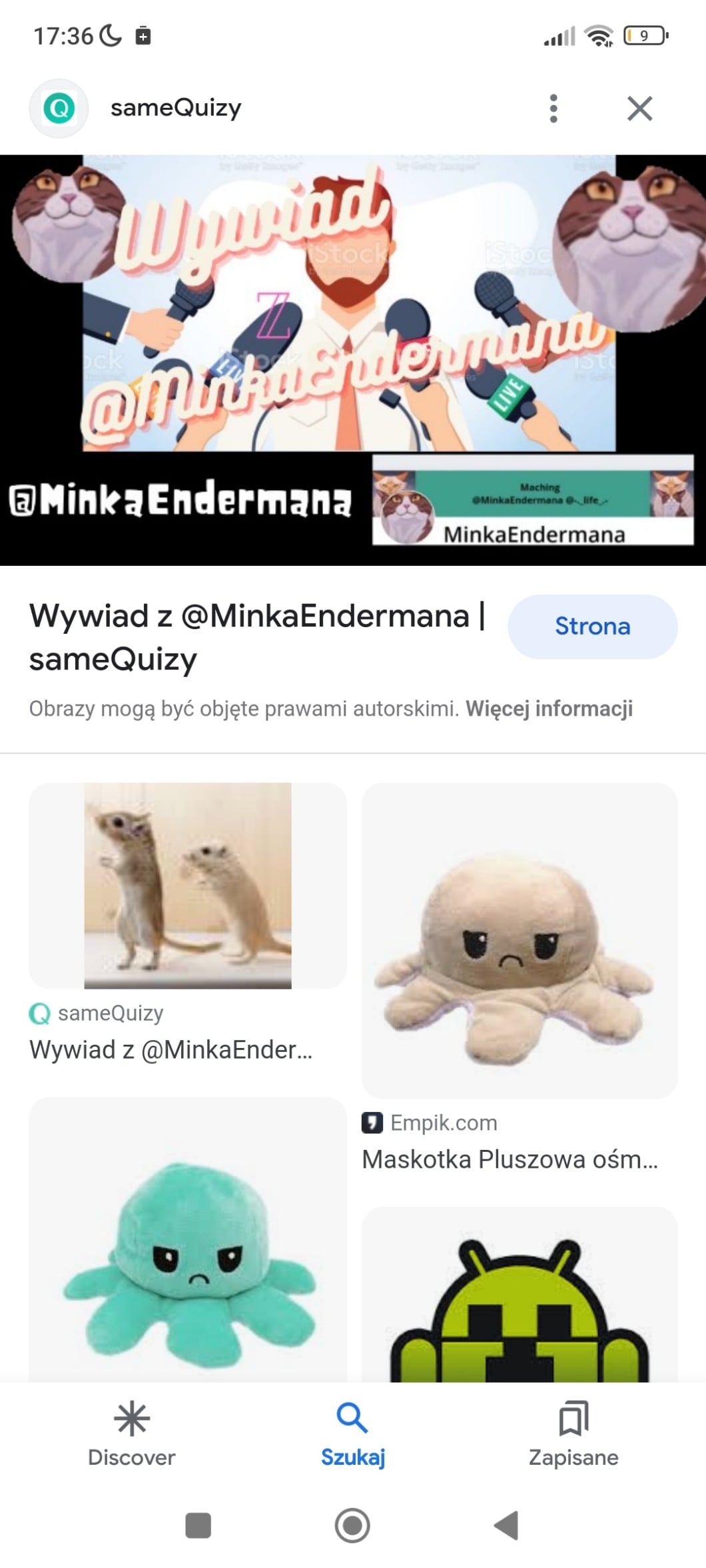The image size is (706, 1568).
Task: Tap the Strona button to visit page
Action: 592,627
